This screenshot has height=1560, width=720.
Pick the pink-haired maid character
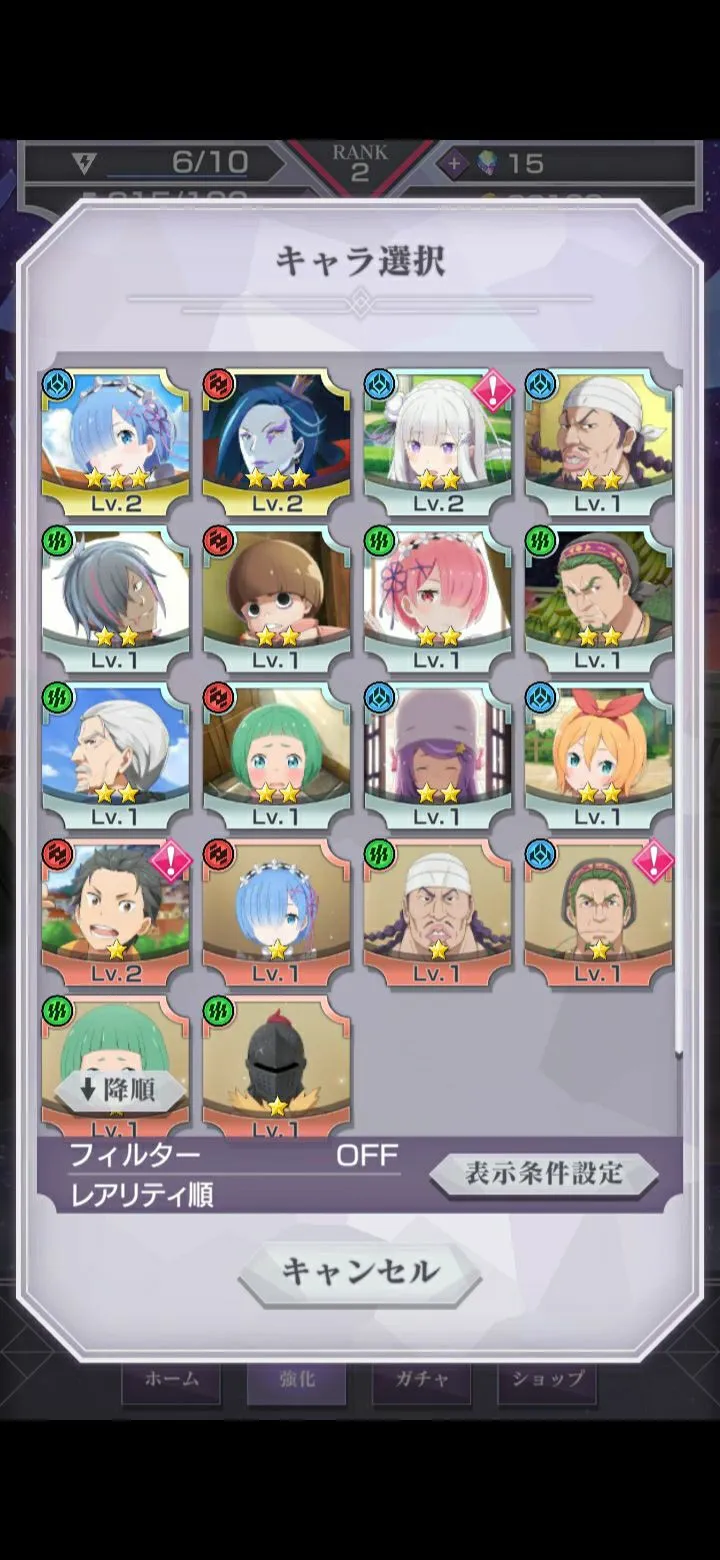[438, 597]
